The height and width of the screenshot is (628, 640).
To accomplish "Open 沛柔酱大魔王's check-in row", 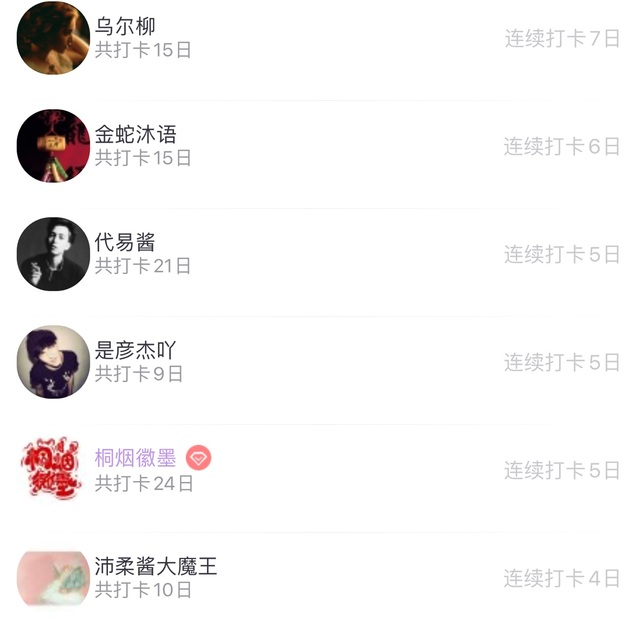I will (x=320, y=579).
